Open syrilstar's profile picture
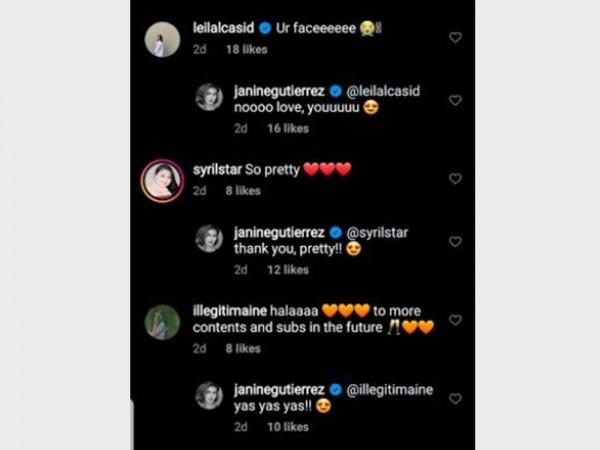This screenshot has width=600, height=450. click(162, 180)
